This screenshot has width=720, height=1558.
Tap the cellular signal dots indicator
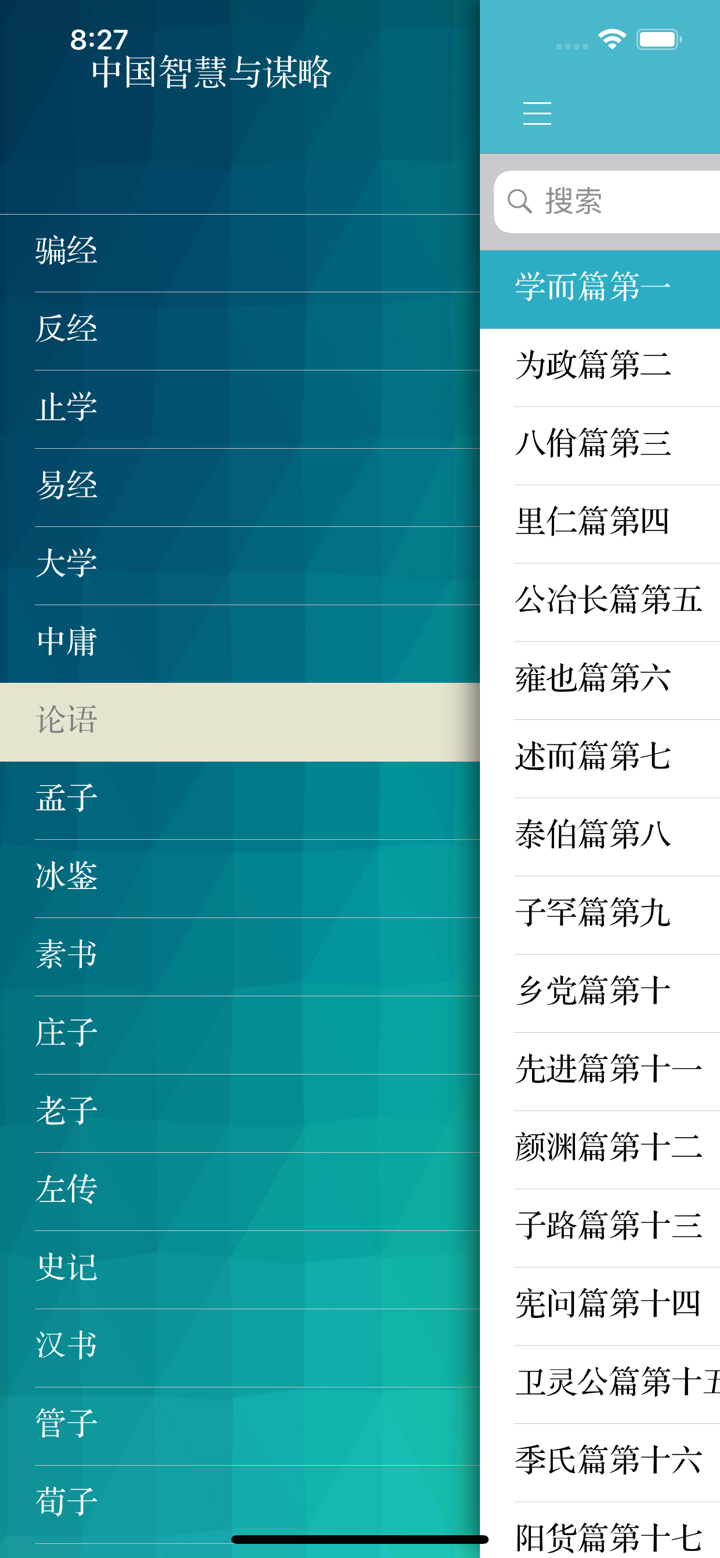click(x=572, y=44)
